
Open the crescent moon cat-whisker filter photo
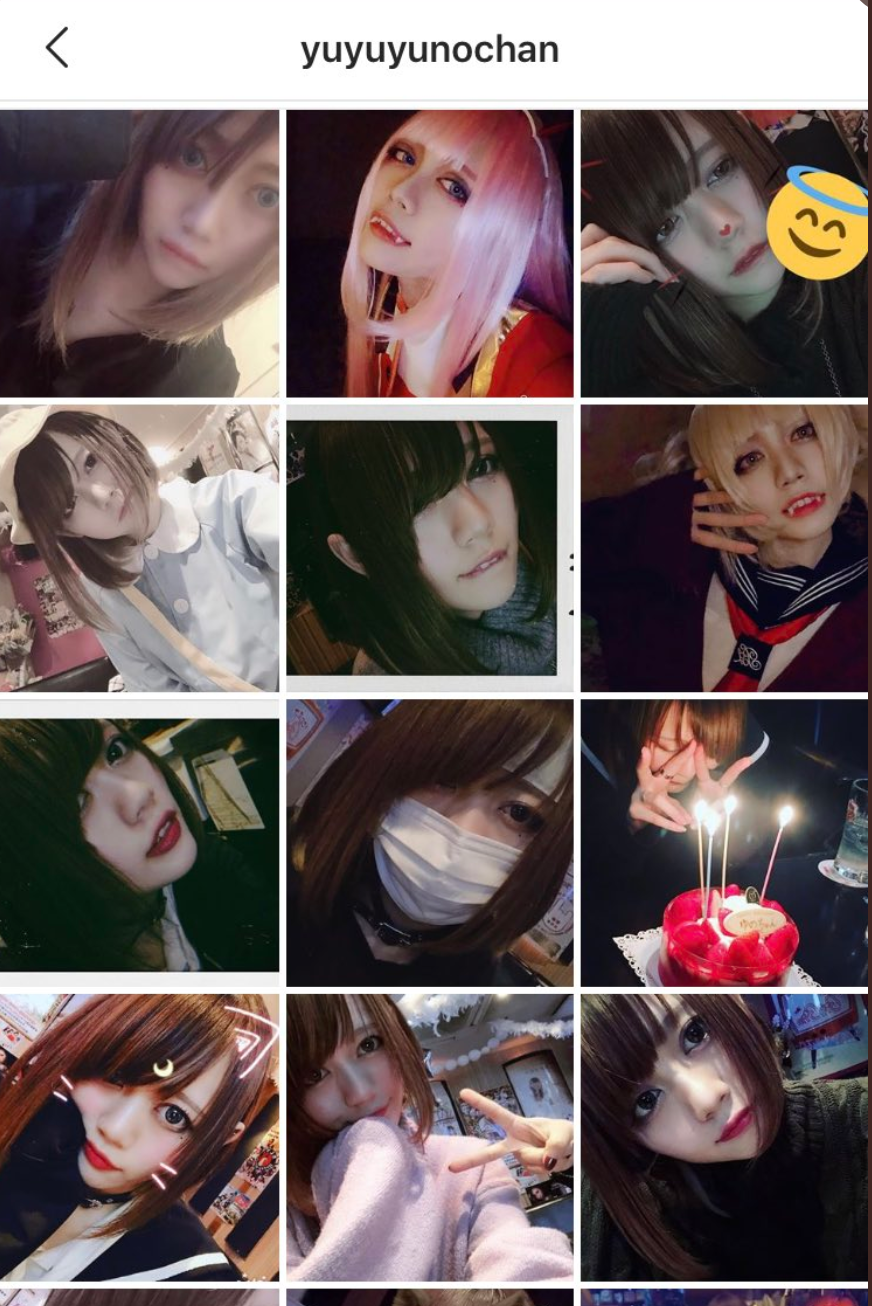point(139,1137)
